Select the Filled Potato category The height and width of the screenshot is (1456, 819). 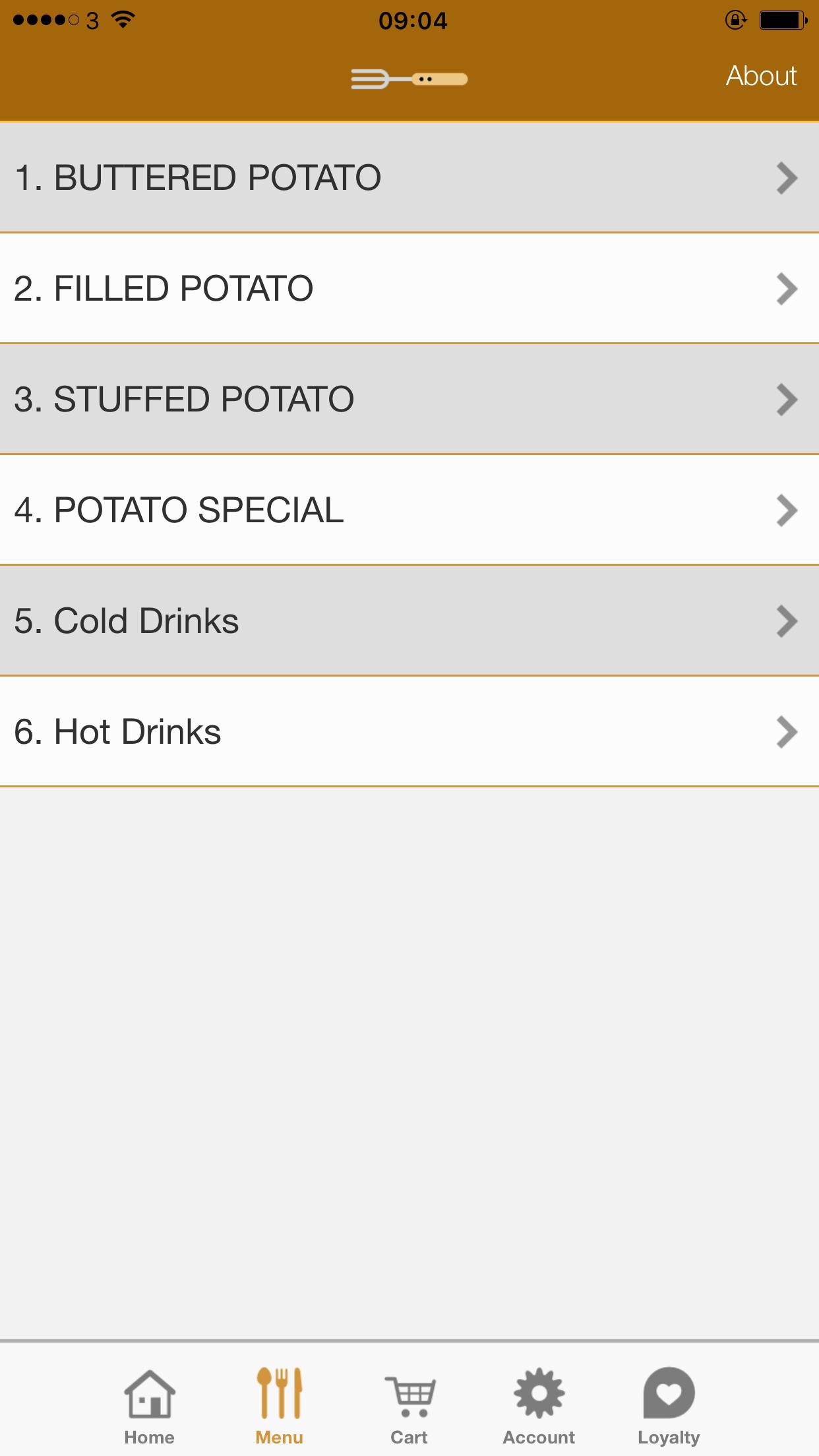[409, 288]
